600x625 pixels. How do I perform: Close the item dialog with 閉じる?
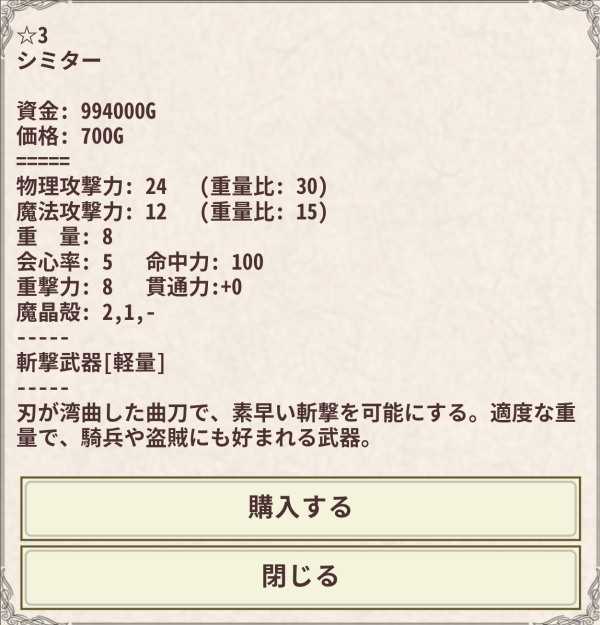coord(300,577)
